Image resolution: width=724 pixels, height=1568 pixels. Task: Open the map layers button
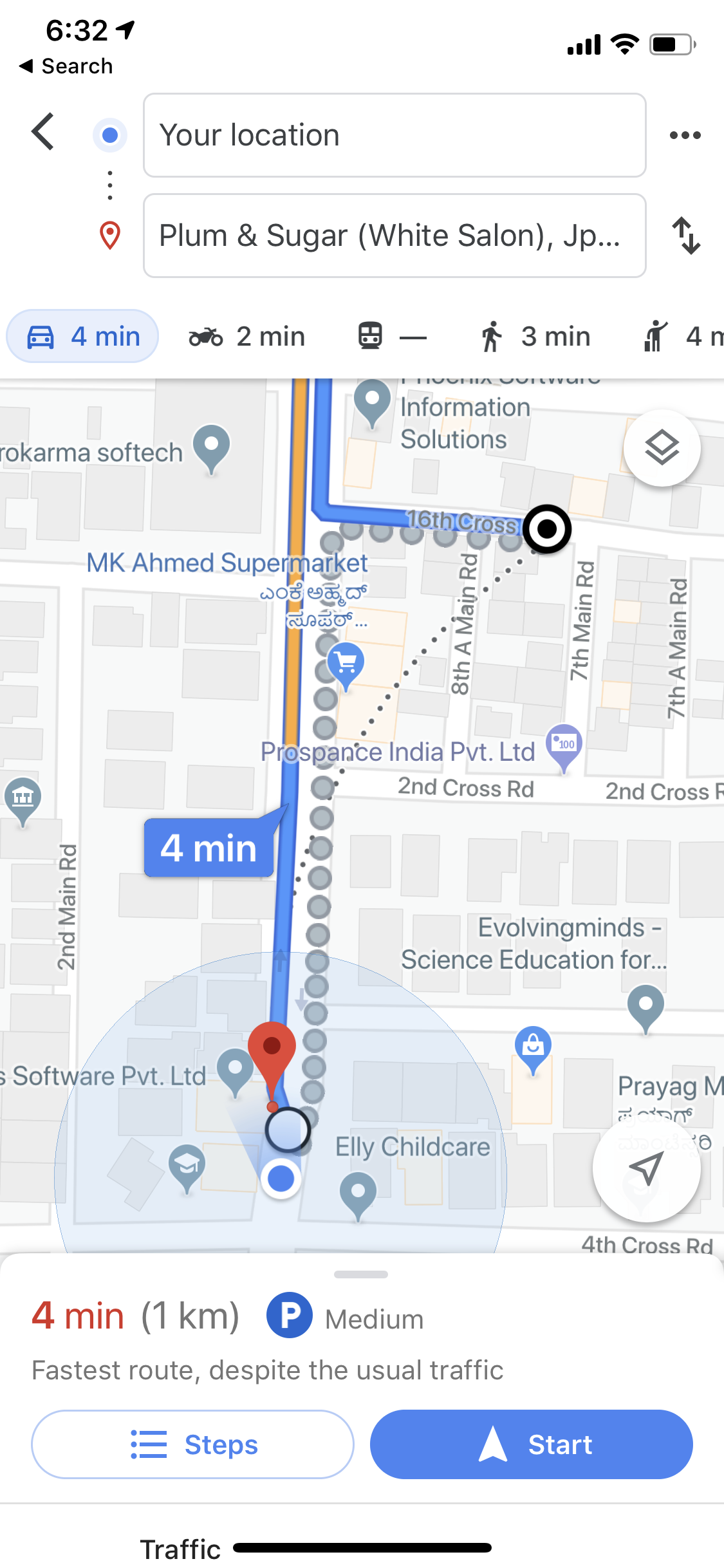coord(662,448)
